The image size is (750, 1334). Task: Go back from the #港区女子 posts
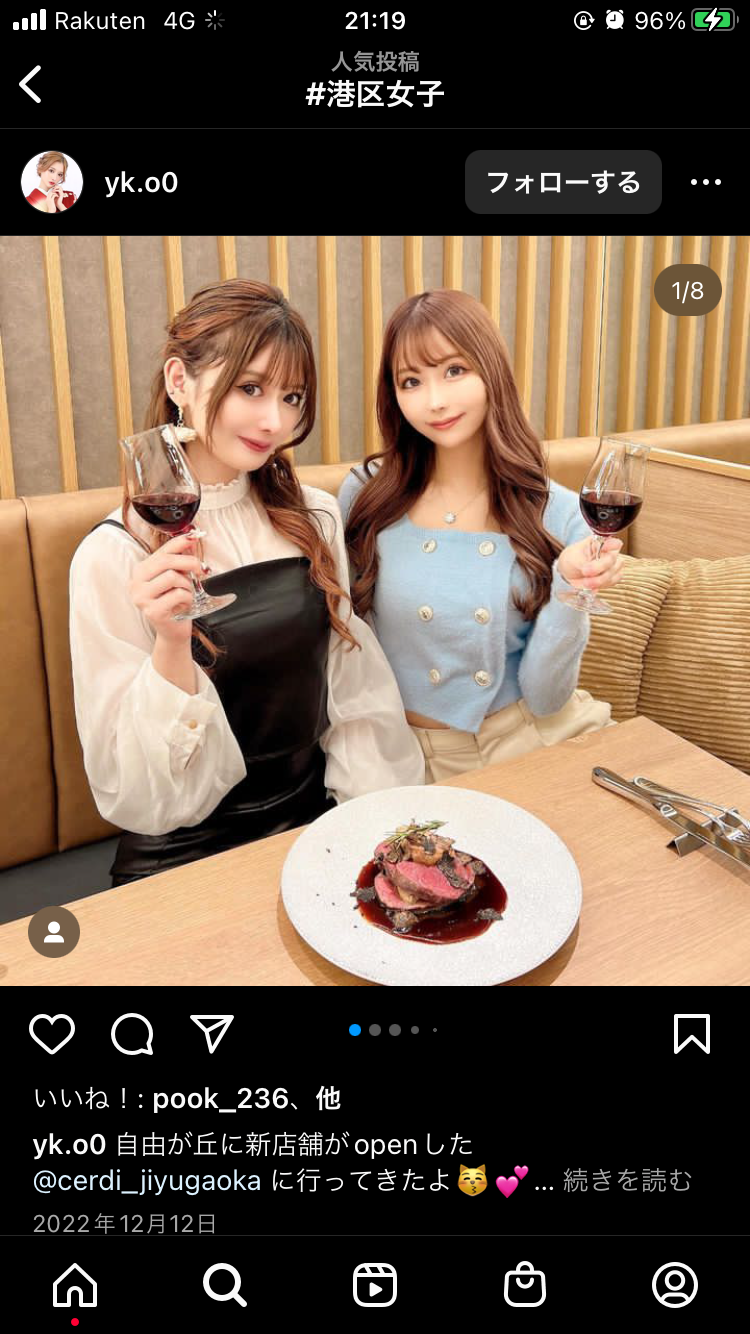coord(31,84)
